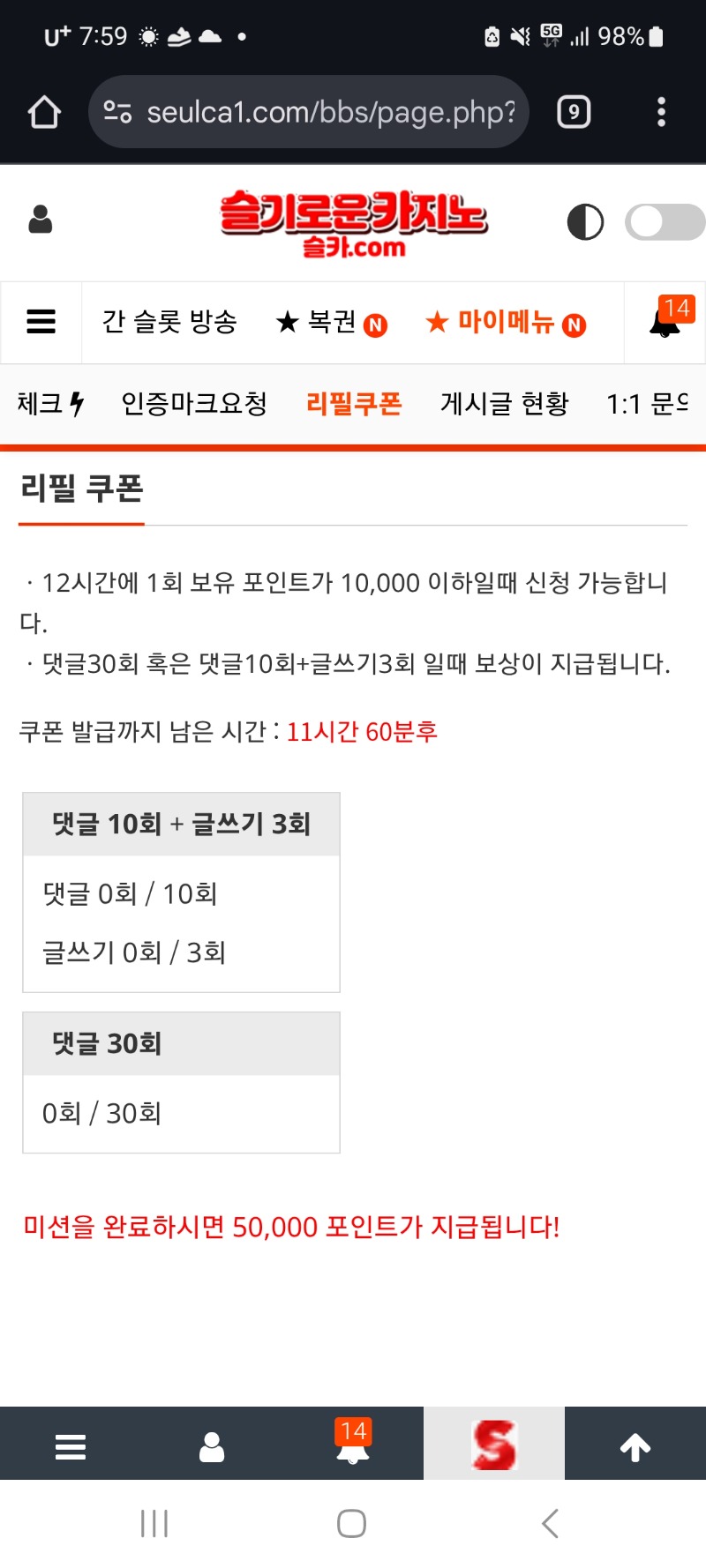Open the user icon in the bottom bar
706x1568 pixels.
point(211,1443)
